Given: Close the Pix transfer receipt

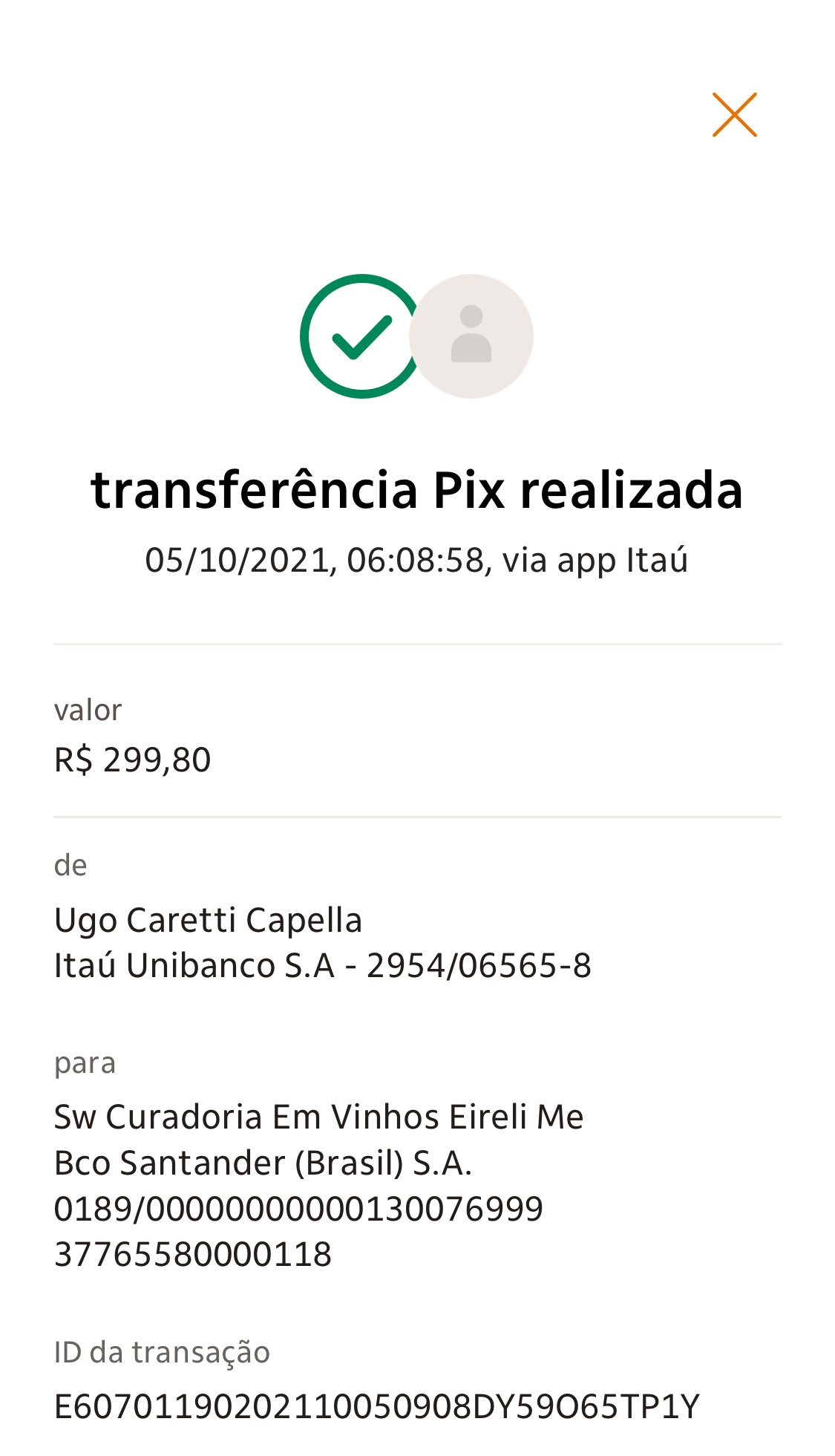Looking at the screenshot, I should [734, 115].
